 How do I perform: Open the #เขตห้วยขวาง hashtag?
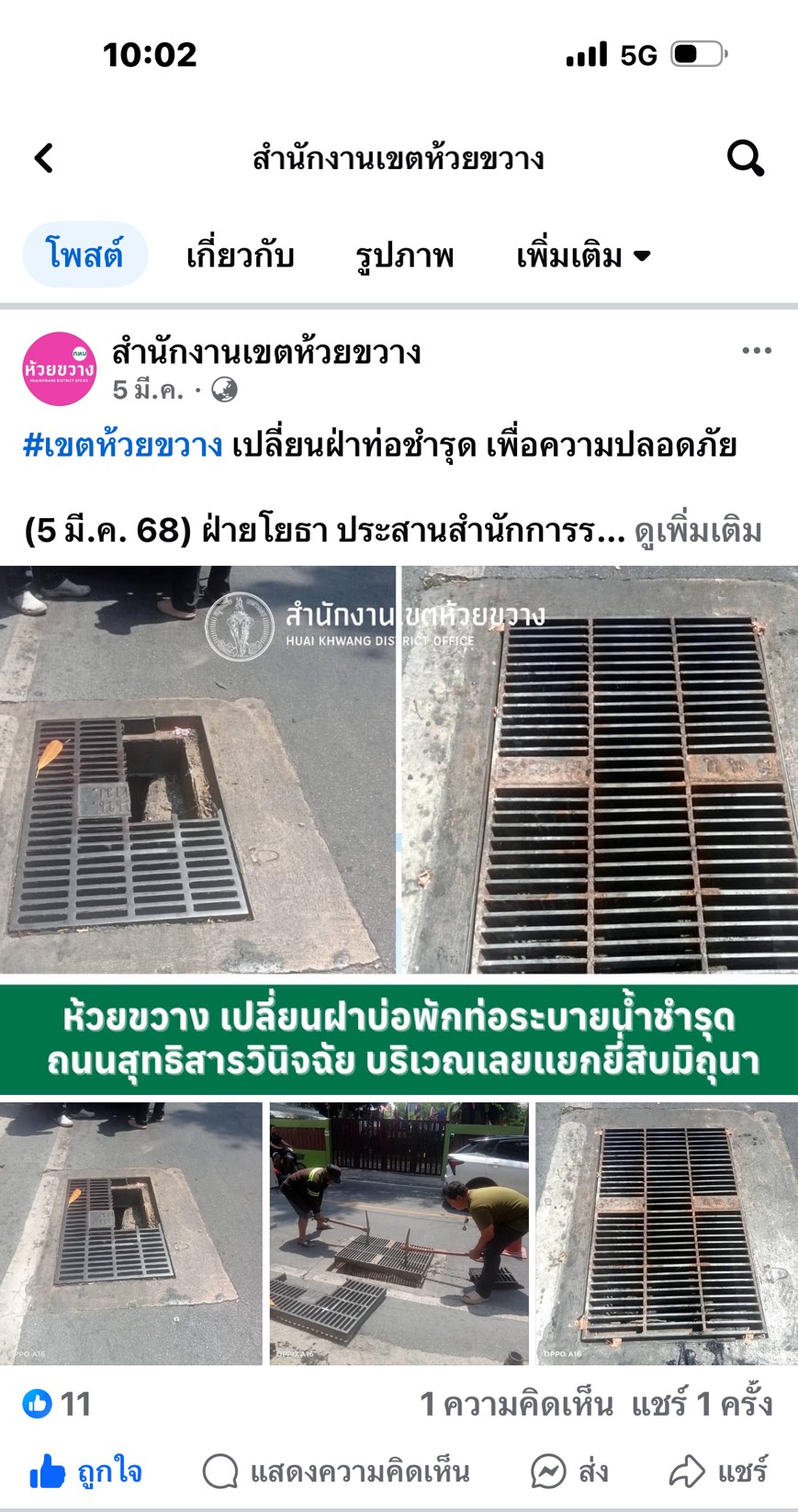[122, 446]
